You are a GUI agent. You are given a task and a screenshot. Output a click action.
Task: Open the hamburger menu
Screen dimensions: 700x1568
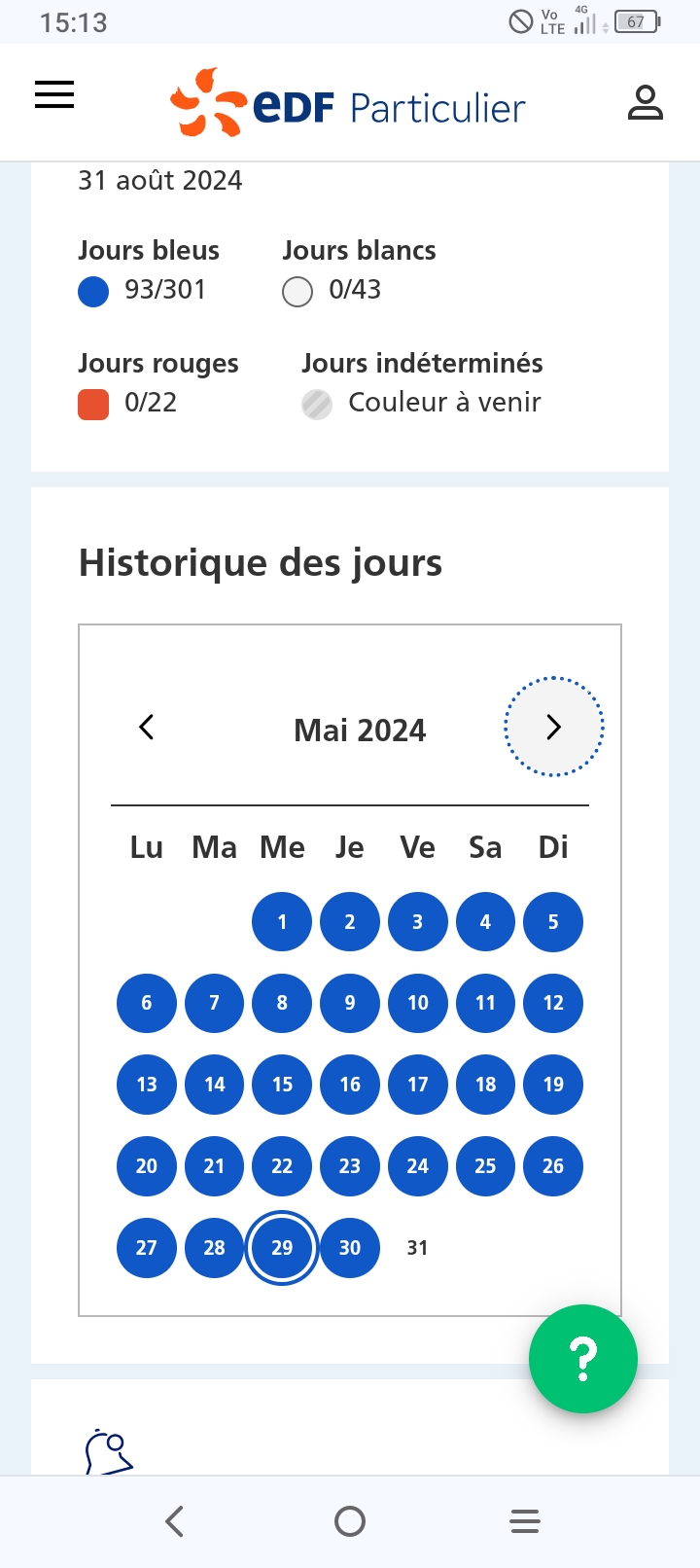pos(54,95)
